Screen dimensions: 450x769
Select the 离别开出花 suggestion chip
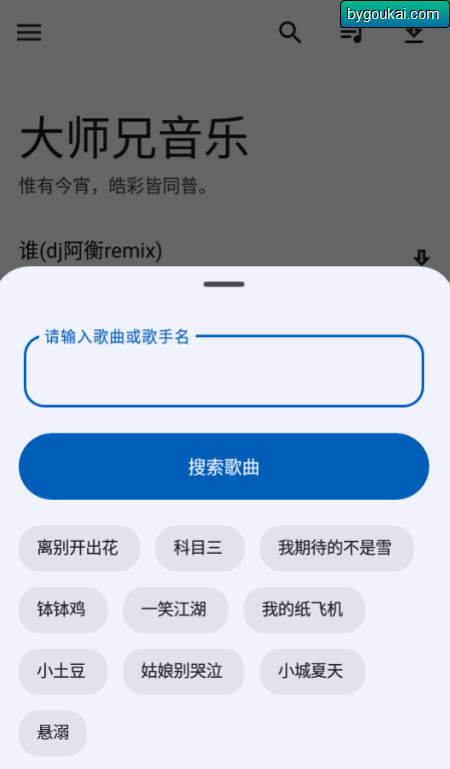point(79,548)
